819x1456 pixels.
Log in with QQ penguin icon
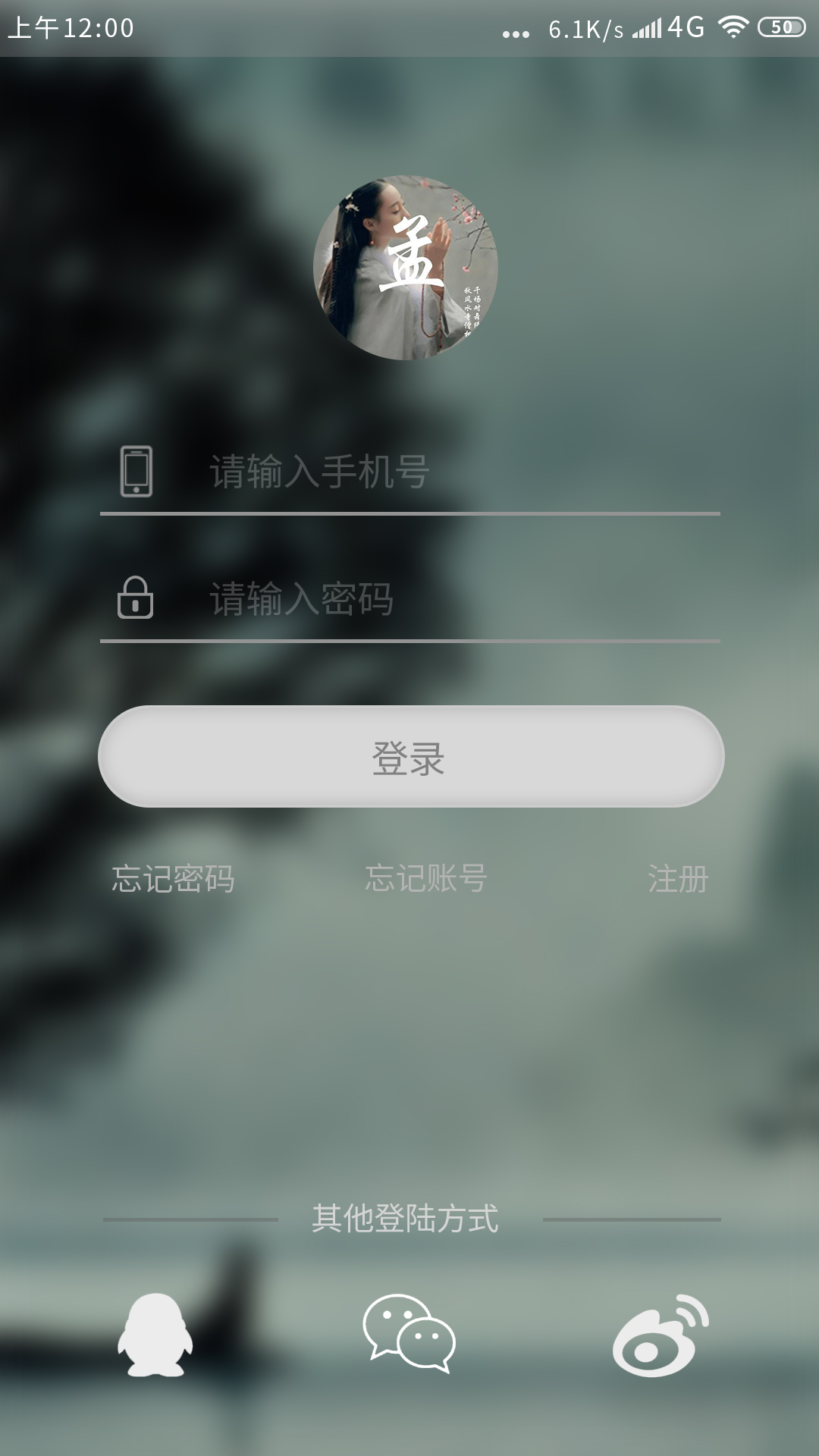[x=155, y=1335]
